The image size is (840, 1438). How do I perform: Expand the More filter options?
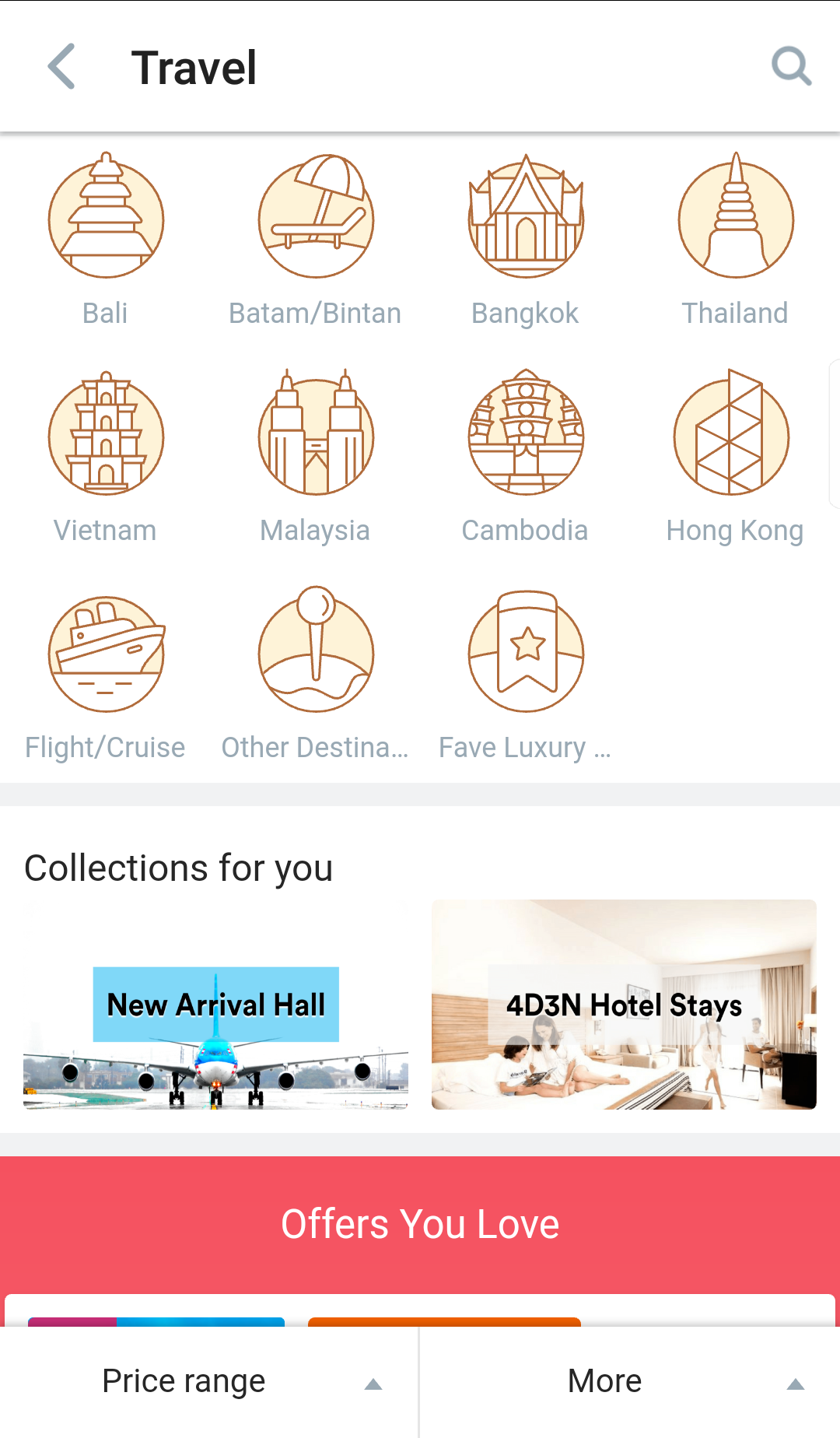point(630,1382)
